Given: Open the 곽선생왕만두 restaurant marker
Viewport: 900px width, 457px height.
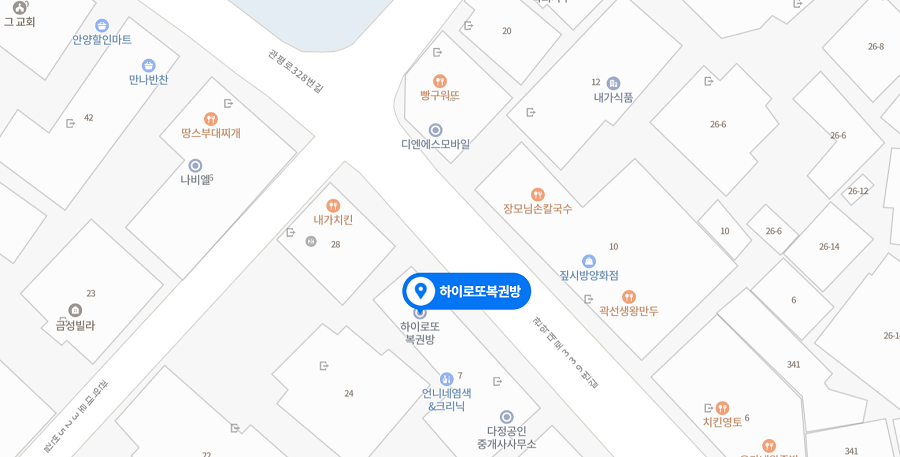Looking at the screenshot, I should pos(629,297).
